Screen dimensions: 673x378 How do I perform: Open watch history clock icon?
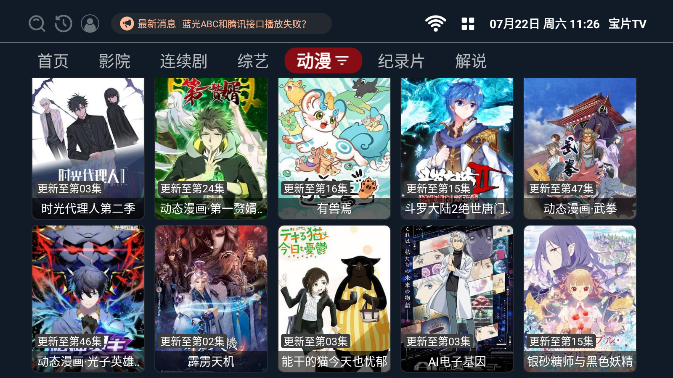[x=64, y=23]
